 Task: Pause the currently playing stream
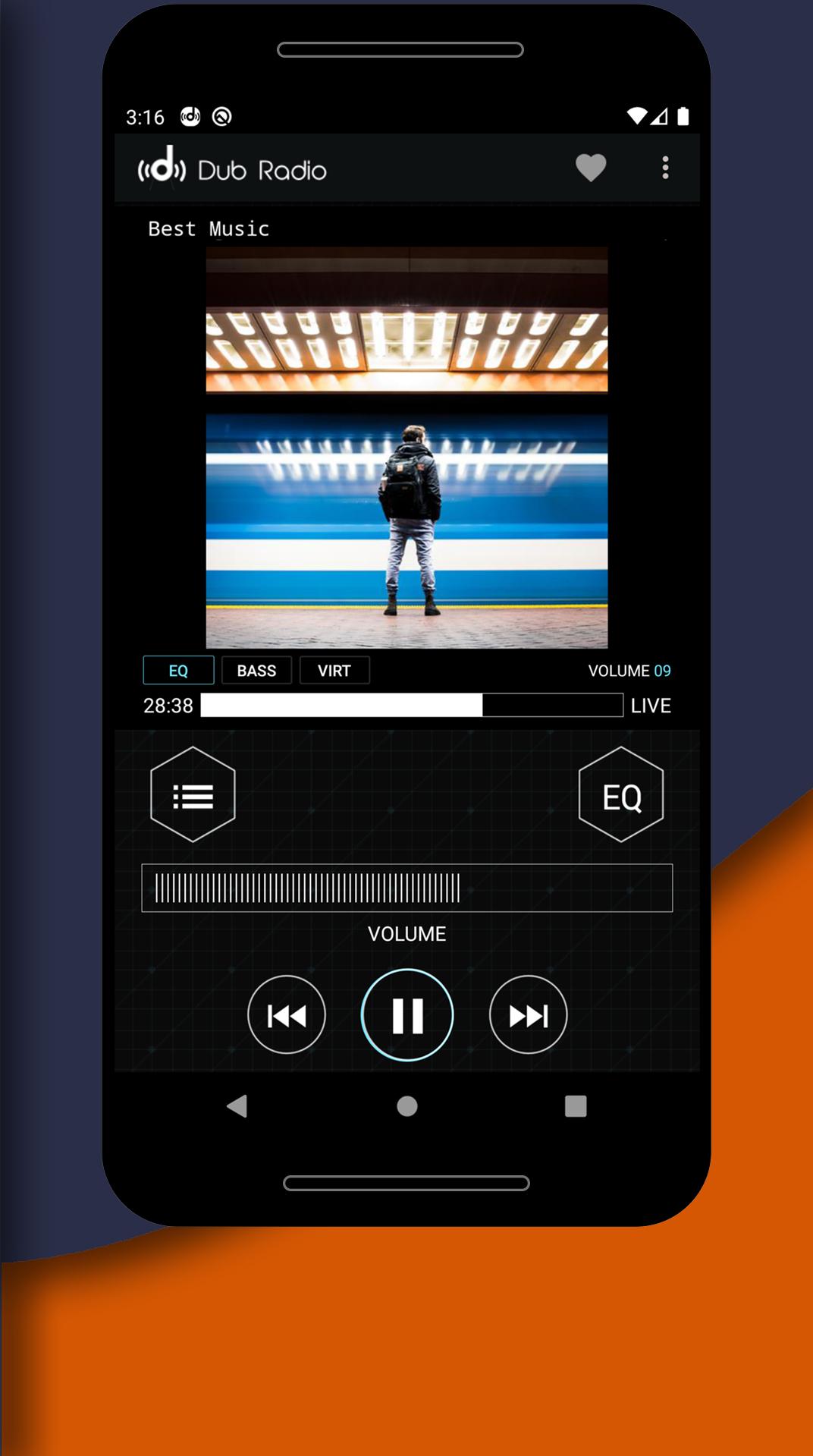pyautogui.click(x=407, y=1014)
